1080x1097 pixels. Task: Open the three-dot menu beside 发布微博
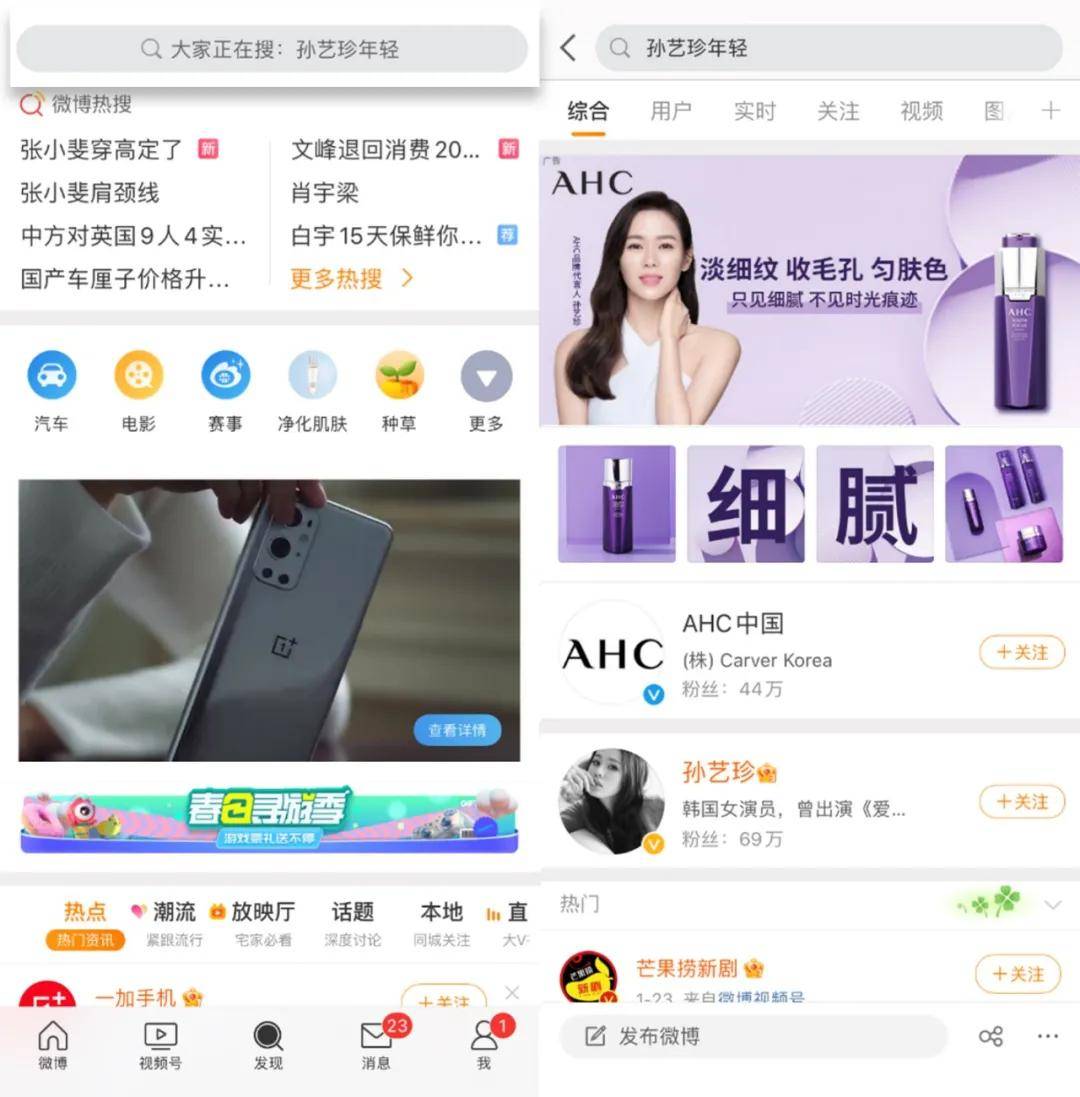[1048, 1036]
